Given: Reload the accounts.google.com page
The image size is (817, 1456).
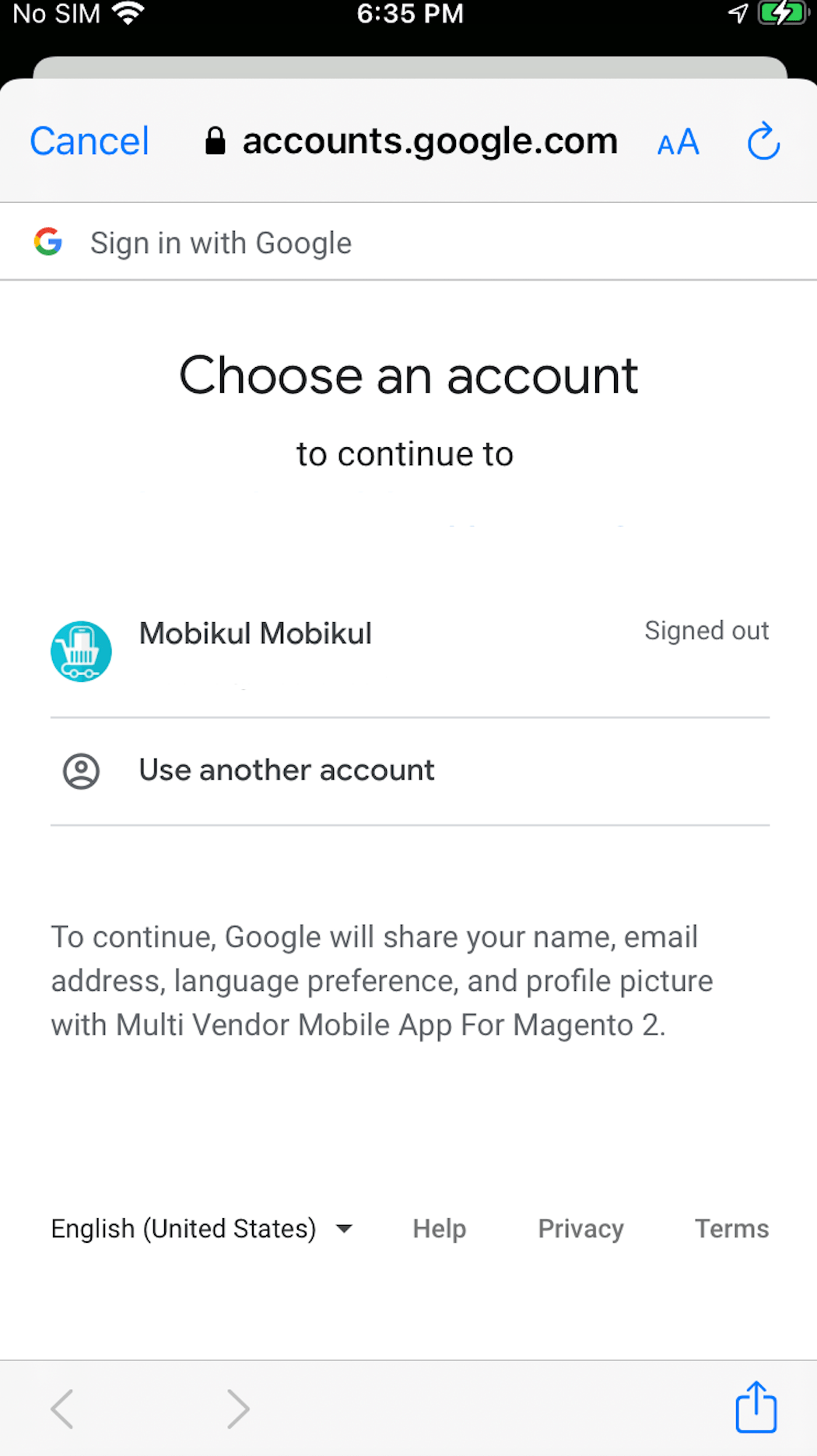Looking at the screenshot, I should [763, 142].
